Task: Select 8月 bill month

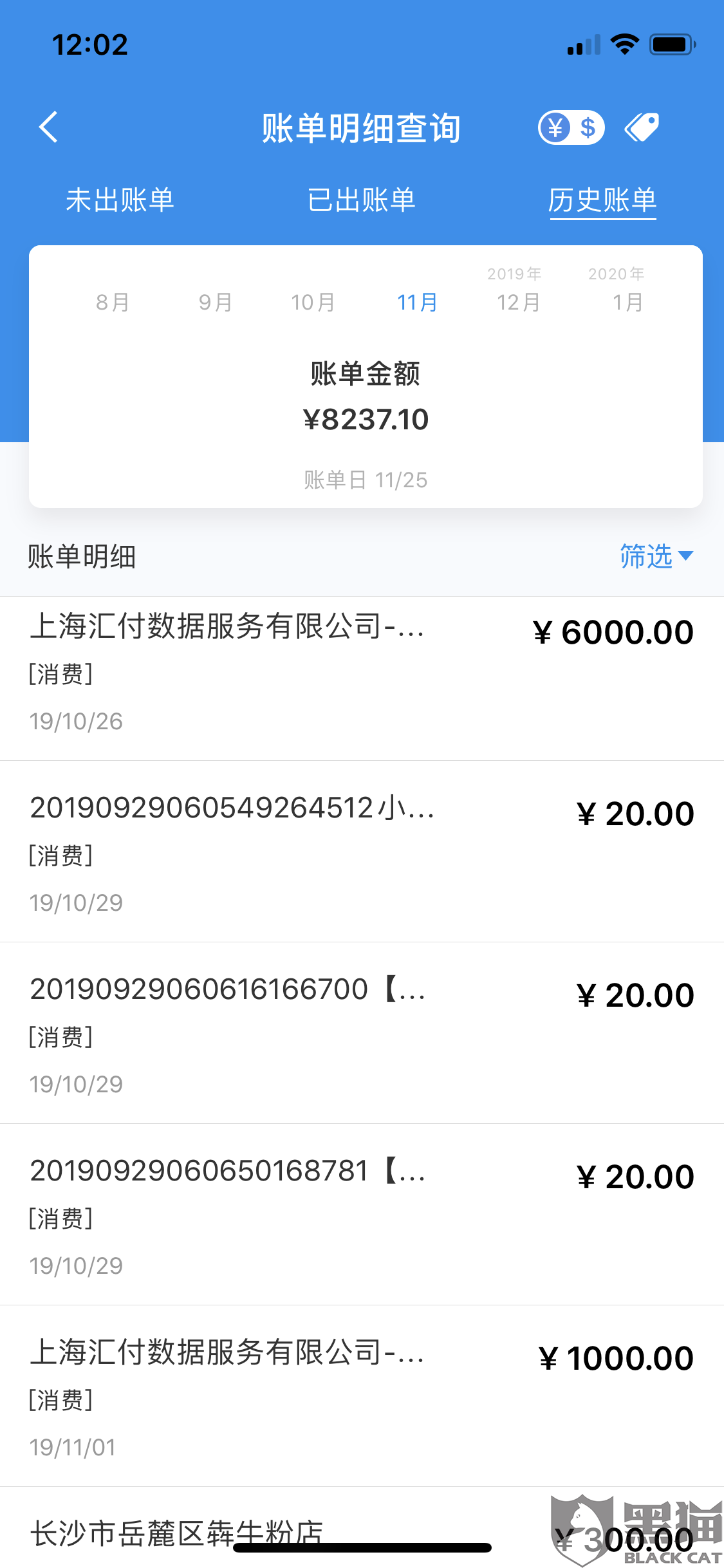Action: click(113, 302)
